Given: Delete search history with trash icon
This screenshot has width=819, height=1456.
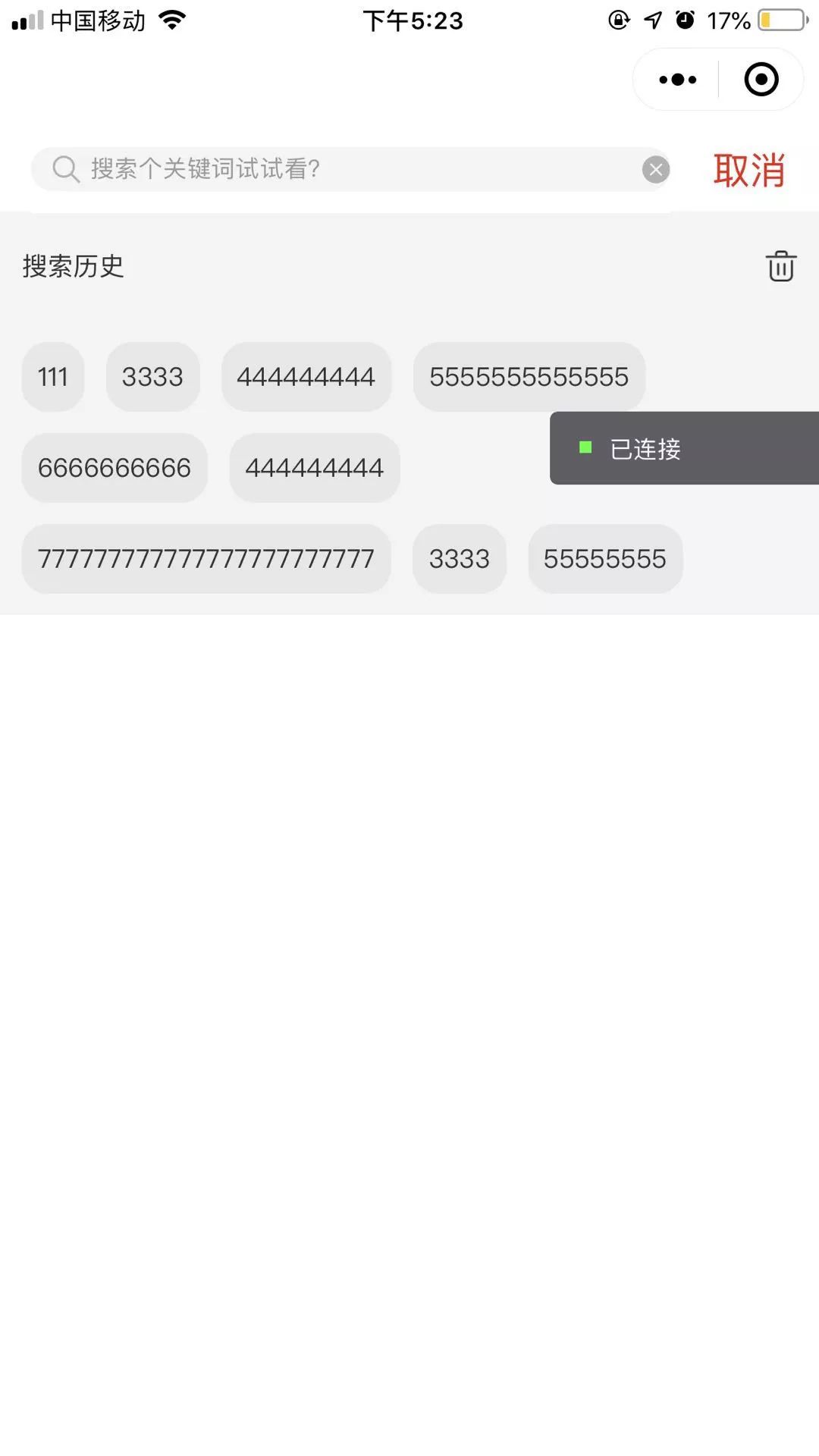Looking at the screenshot, I should click(x=780, y=266).
